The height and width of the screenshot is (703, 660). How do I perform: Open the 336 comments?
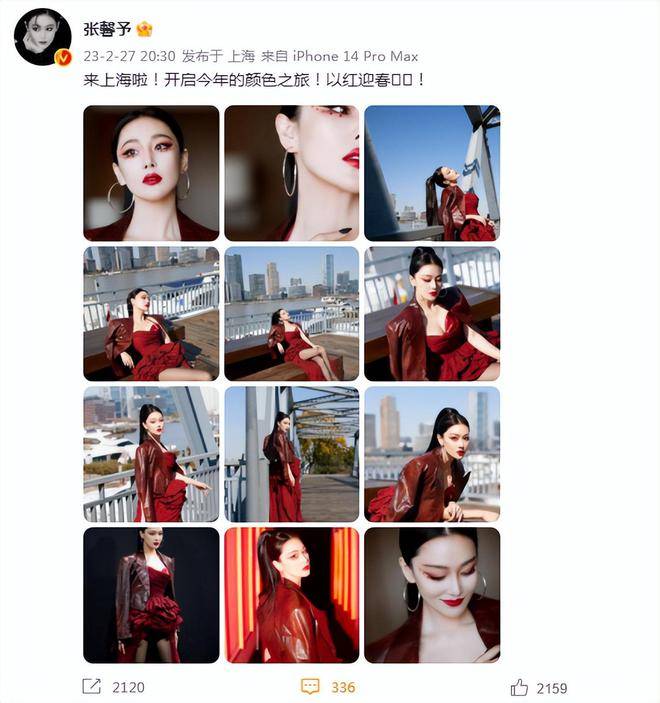328,687
